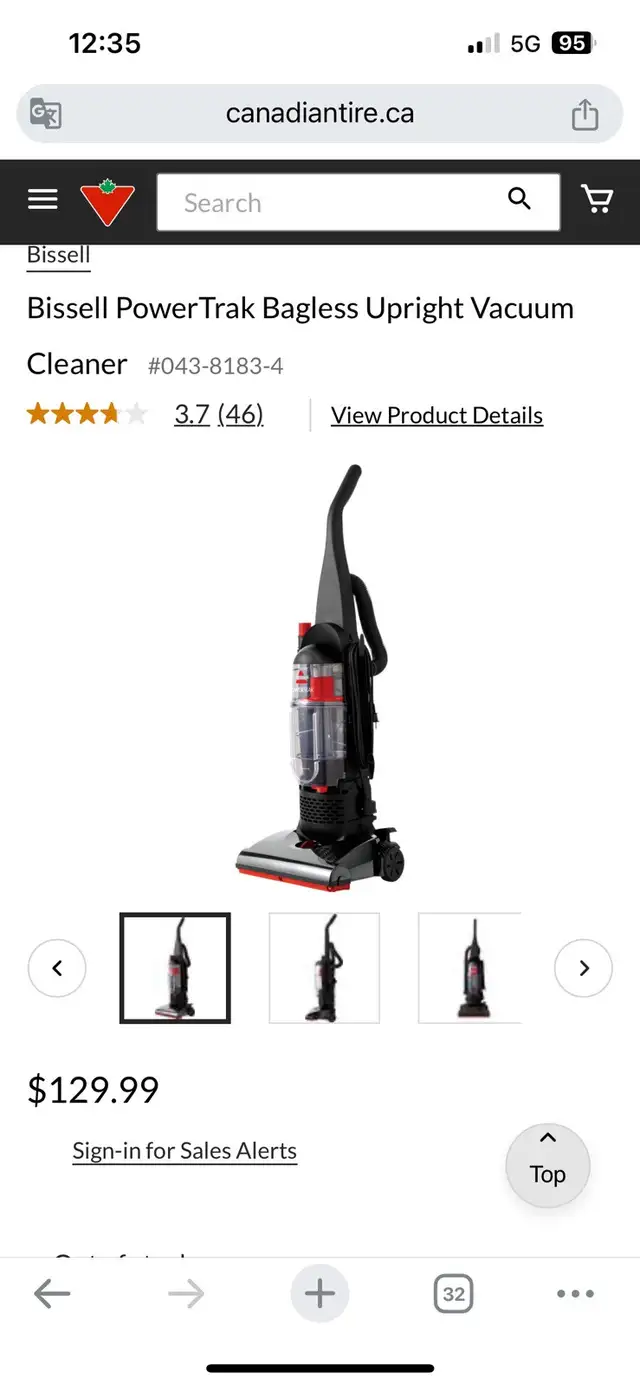Image resolution: width=640 pixels, height=1386 pixels.
Task: Show previous product image
Action: (57, 968)
